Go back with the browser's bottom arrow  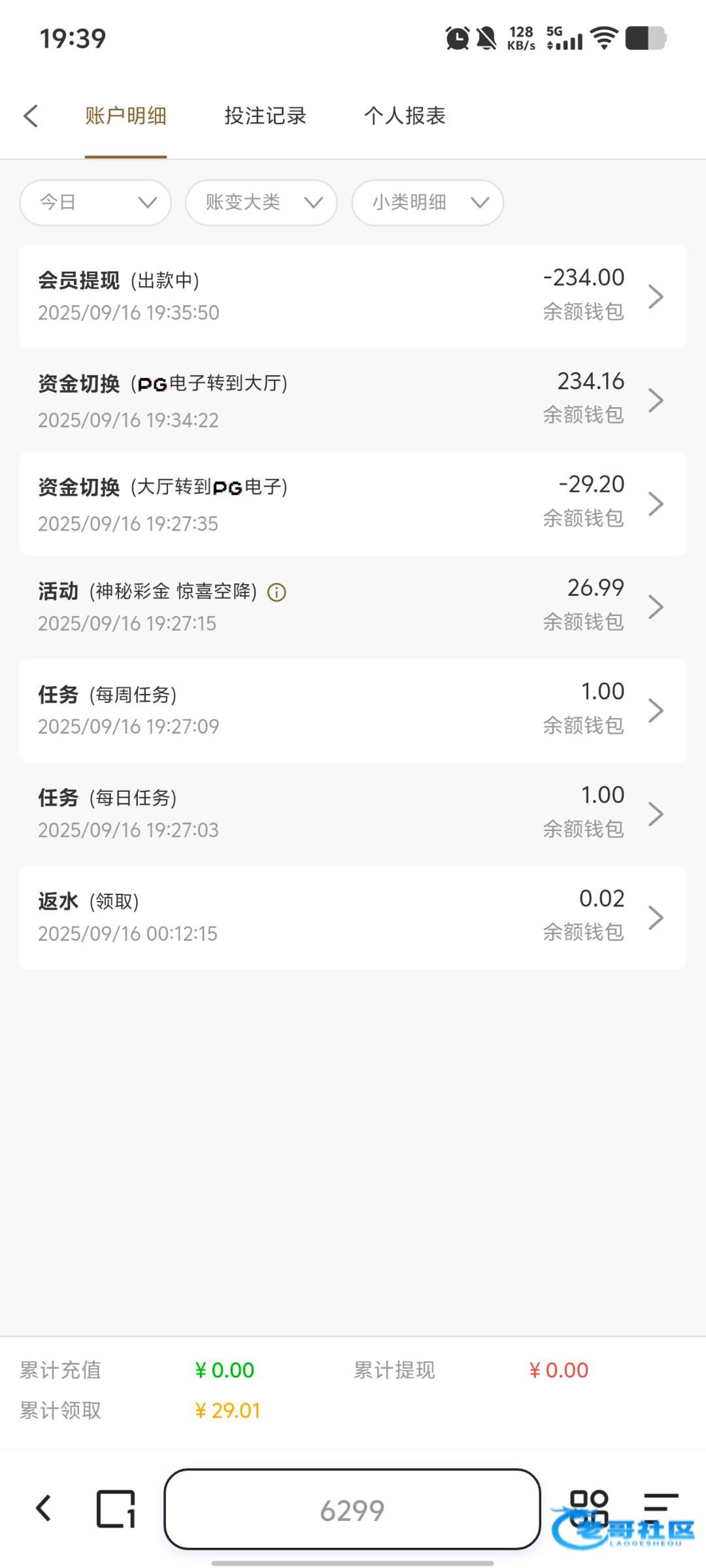(x=44, y=1509)
